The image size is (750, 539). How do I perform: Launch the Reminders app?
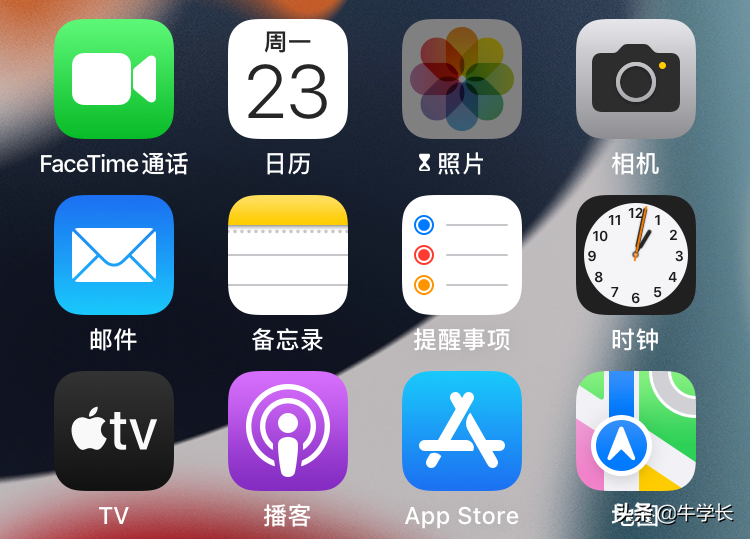[462, 255]
